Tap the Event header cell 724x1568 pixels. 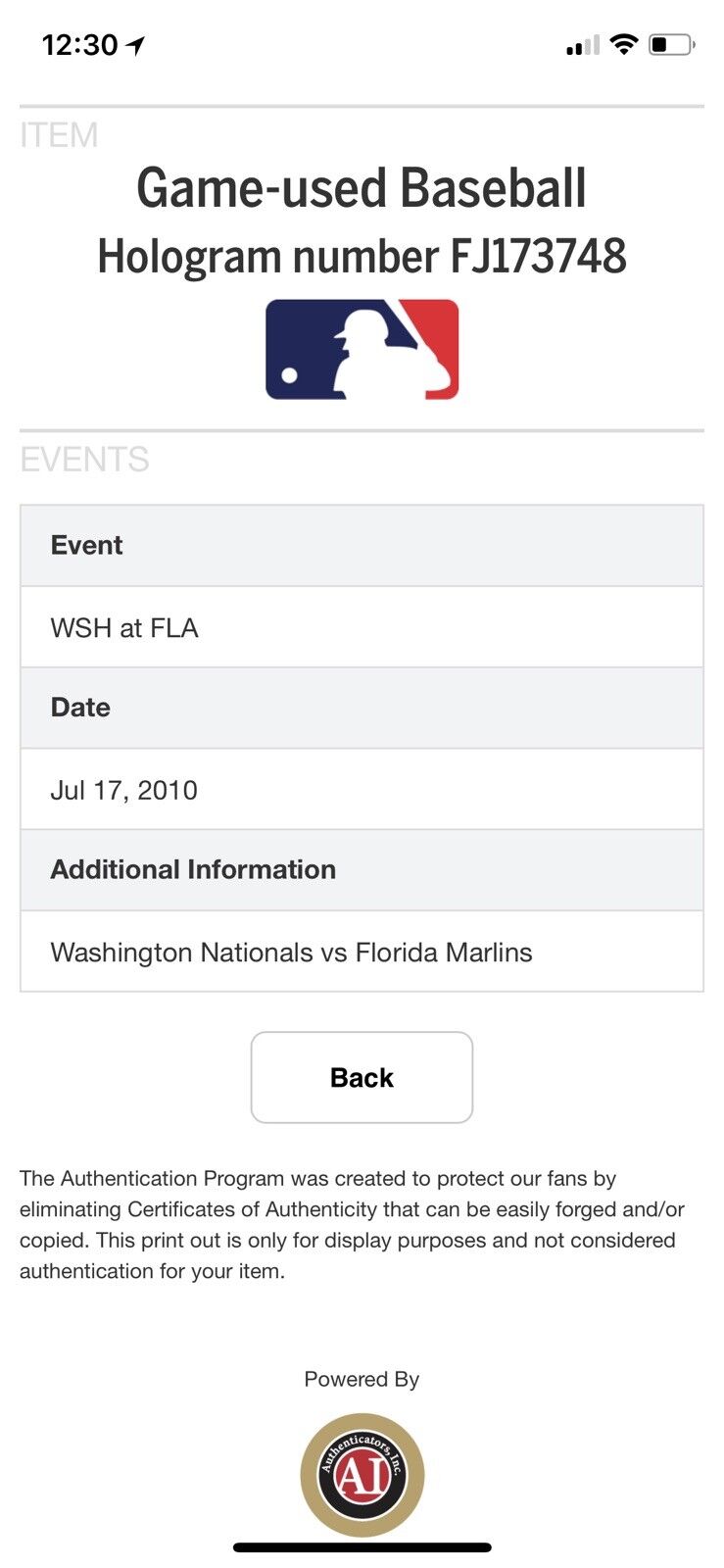362,546
